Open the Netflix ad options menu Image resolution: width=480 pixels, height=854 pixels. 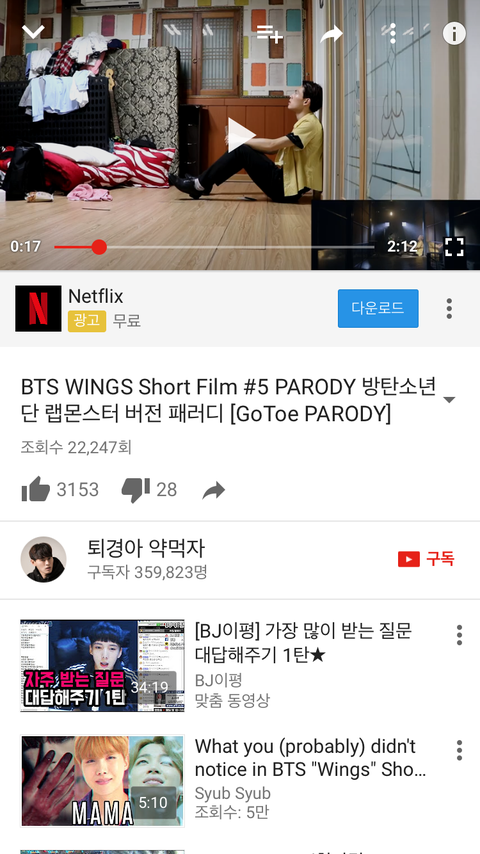tap(449, 308)
